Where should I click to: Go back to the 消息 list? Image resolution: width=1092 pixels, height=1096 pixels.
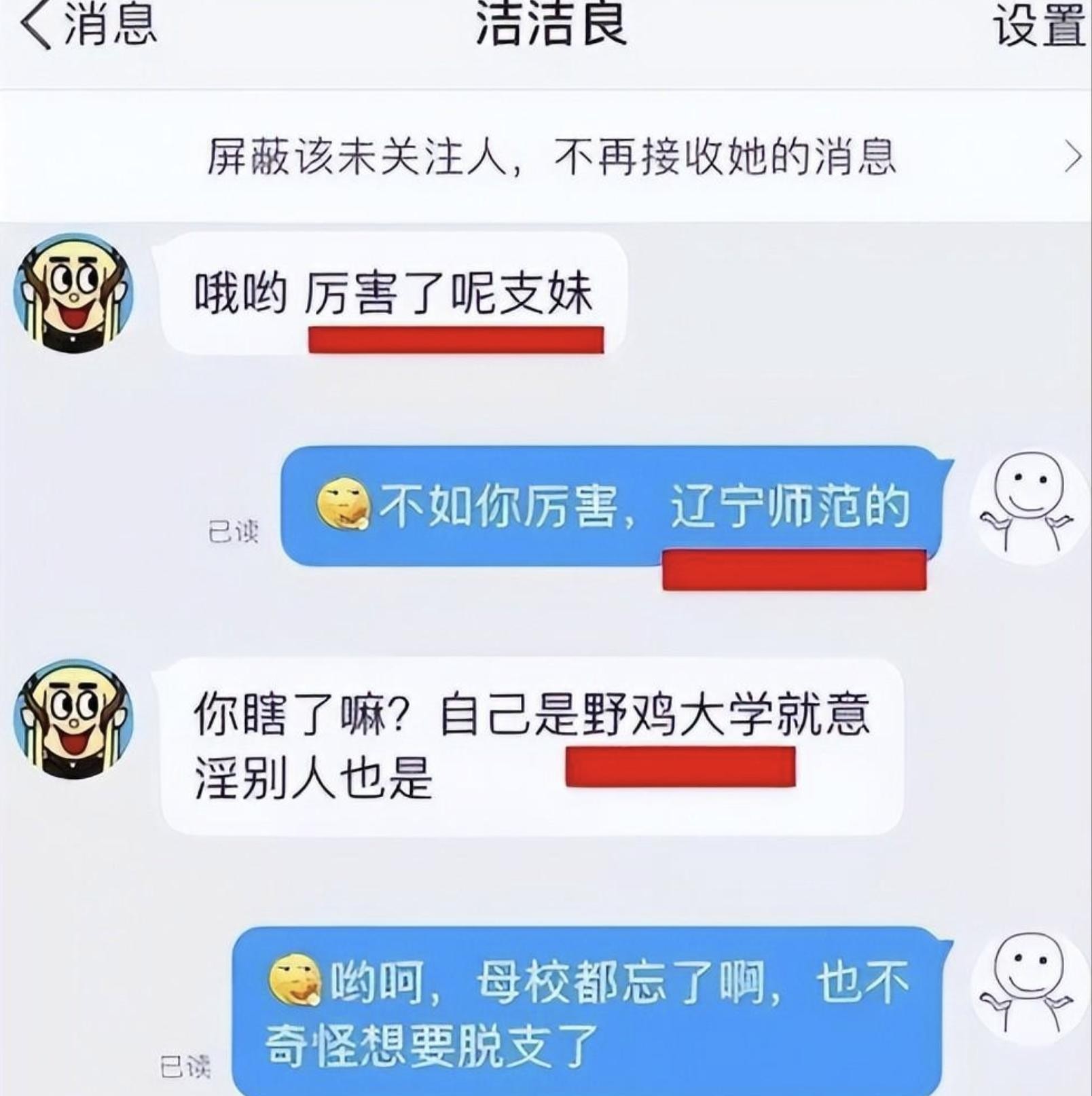[88, 27]
